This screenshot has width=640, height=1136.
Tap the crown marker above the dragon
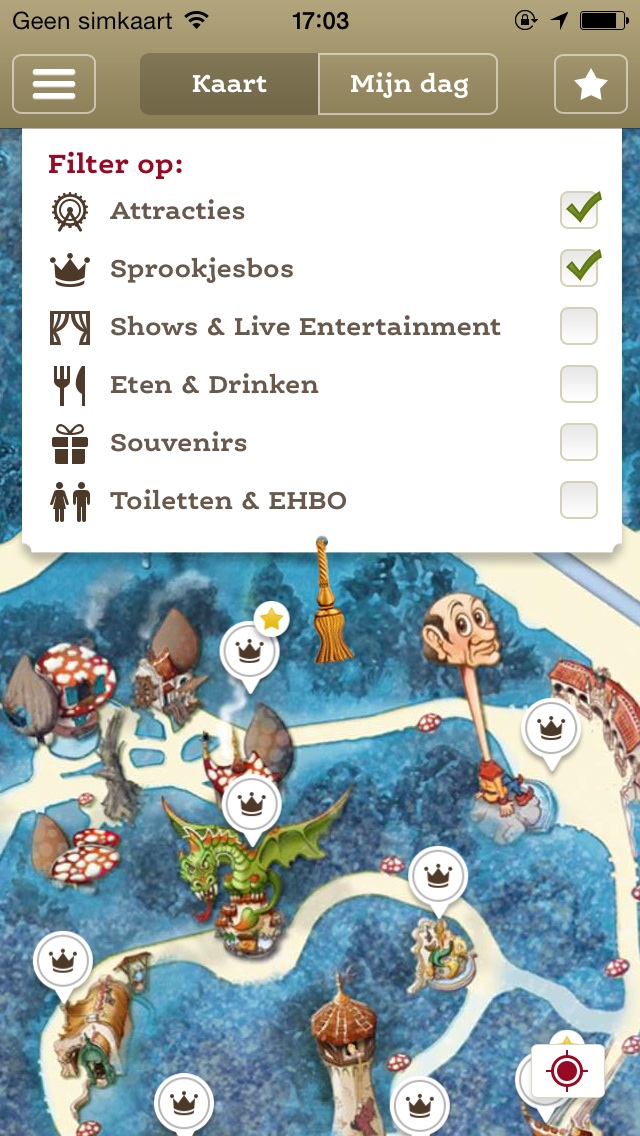click(x=251, y=803)
